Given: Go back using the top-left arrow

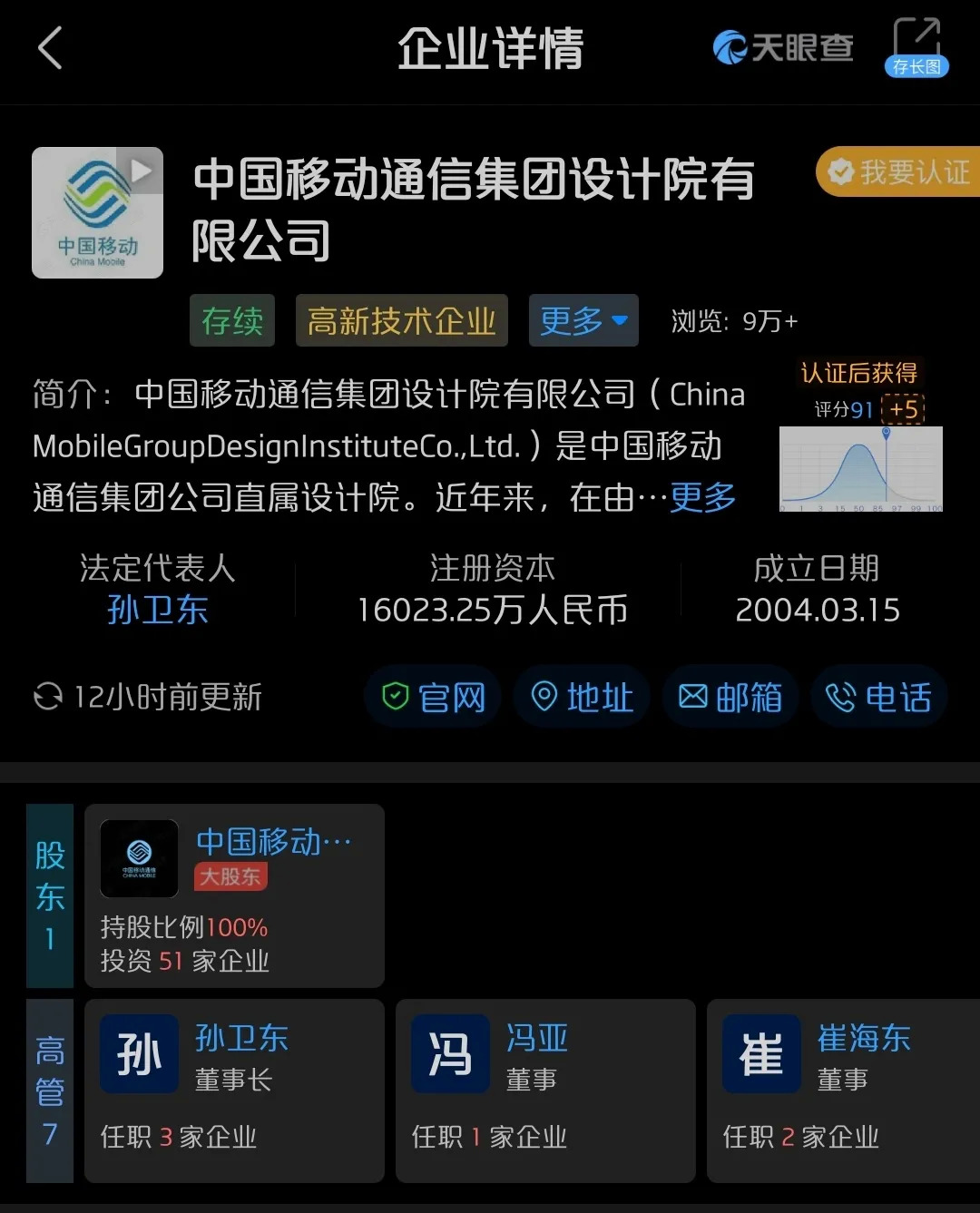Looking at the screenshot, I should pyautogui.click(x=50, y=47).
